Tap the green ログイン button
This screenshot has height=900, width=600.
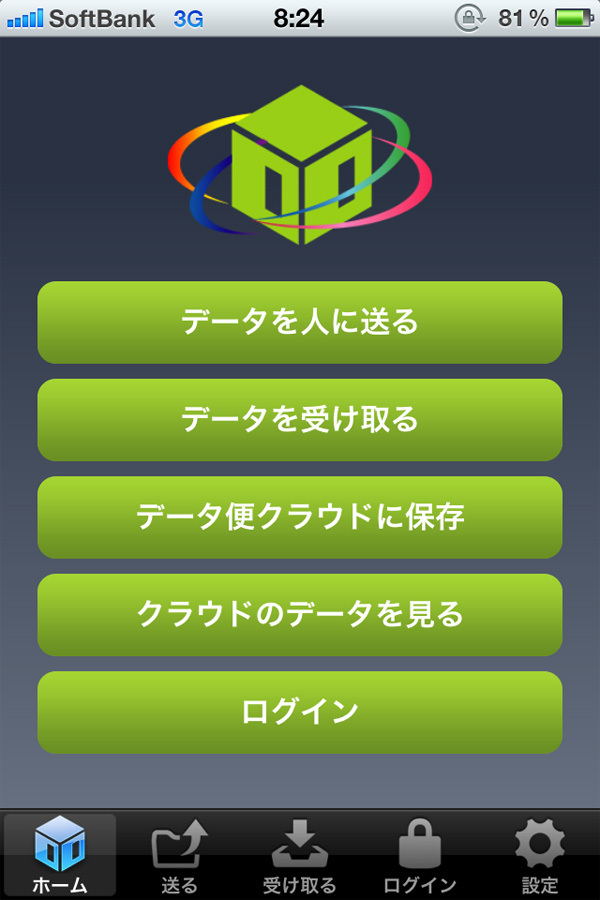300,712
